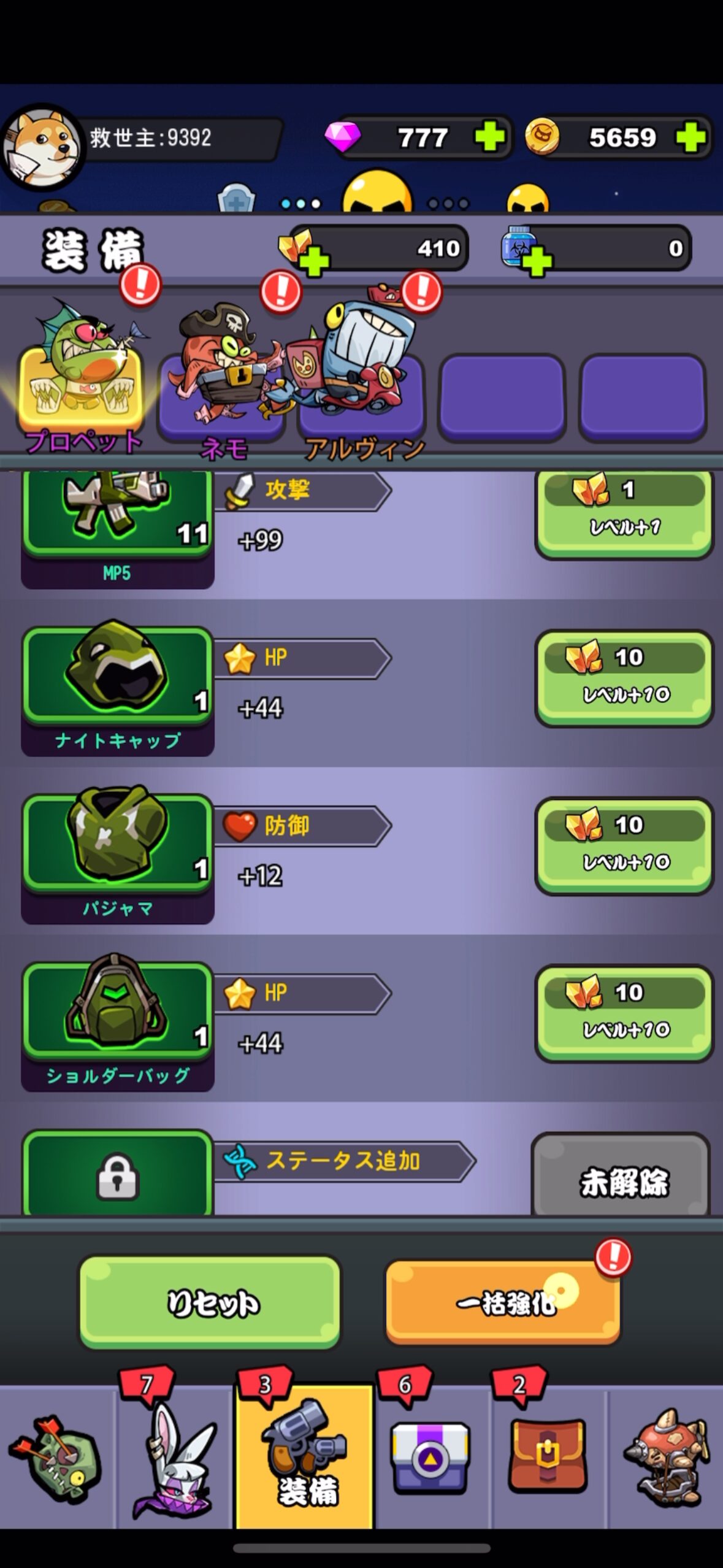The height and width of the screenshot is (1568, 723).
Task: Add more gold coins
Action: coord(691,136)
